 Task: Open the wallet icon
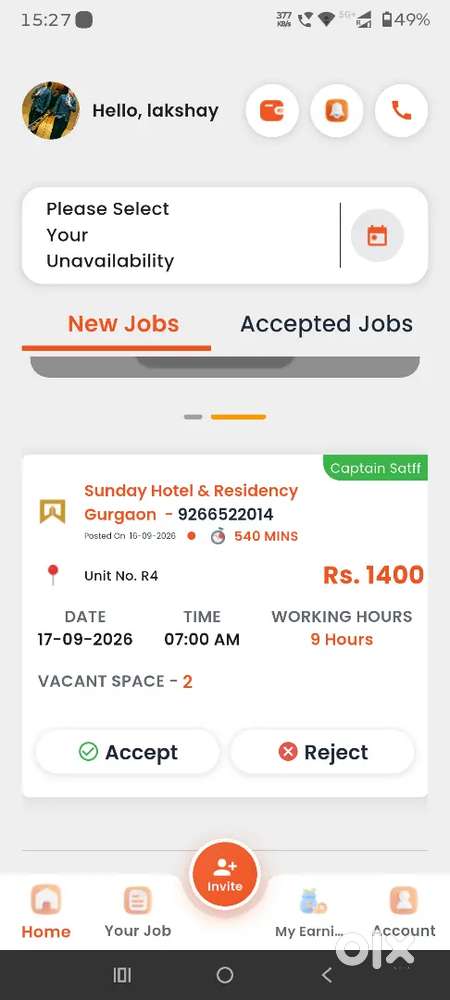point(272,111)
